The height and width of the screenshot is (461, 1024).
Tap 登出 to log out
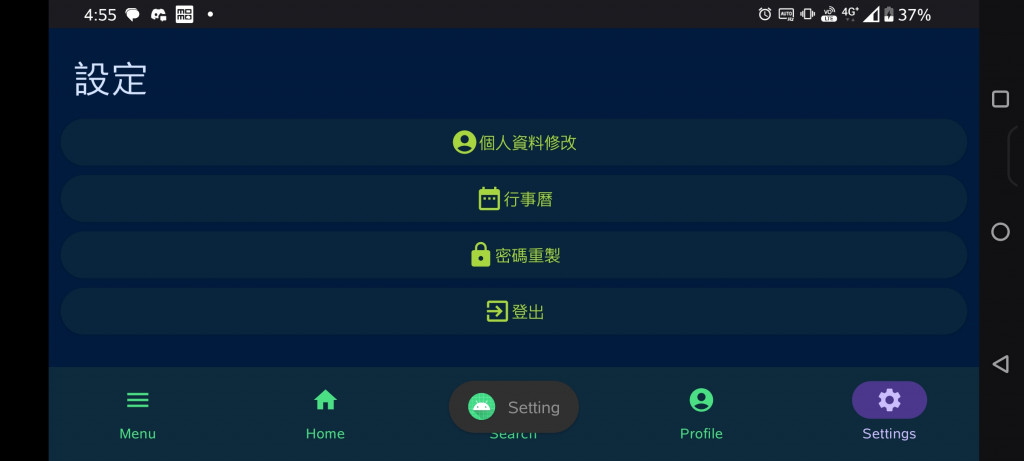514,311
